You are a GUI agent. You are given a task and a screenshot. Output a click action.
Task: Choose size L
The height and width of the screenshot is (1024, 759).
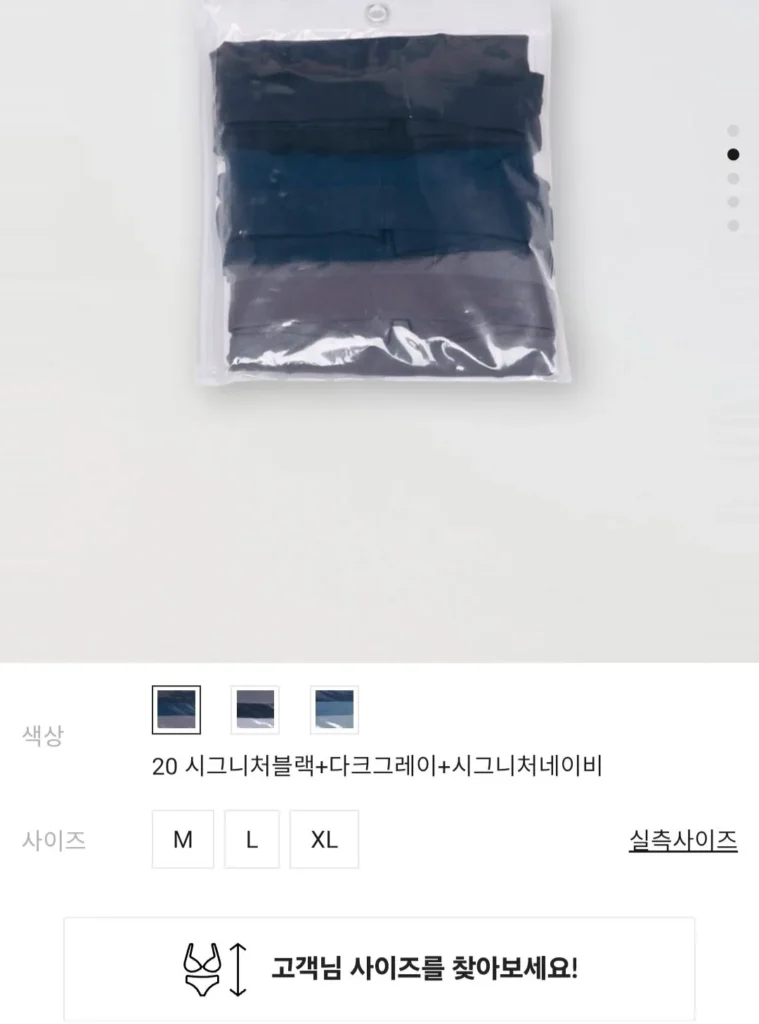click(250, 839)
